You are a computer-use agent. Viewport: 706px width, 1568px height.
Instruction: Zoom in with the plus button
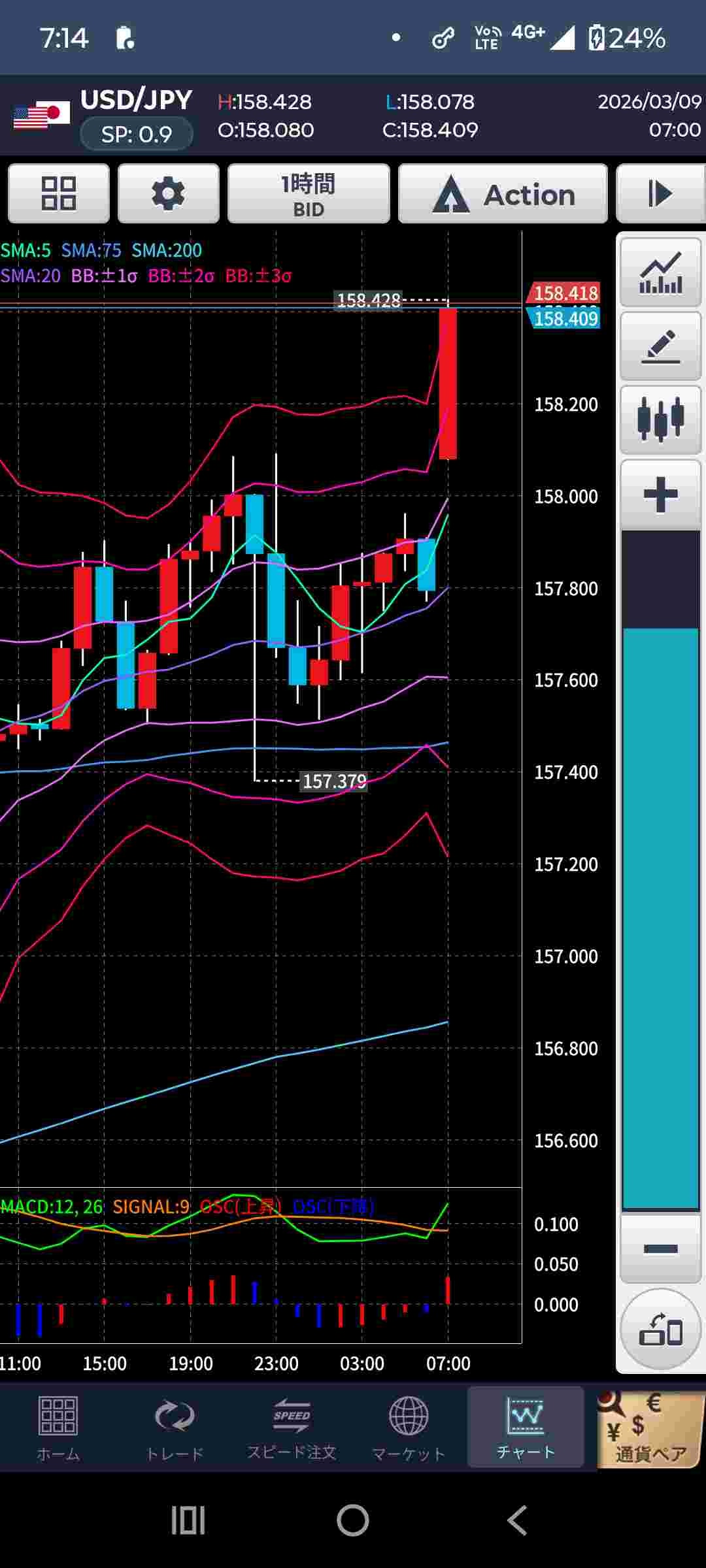[x=660, y=494]
